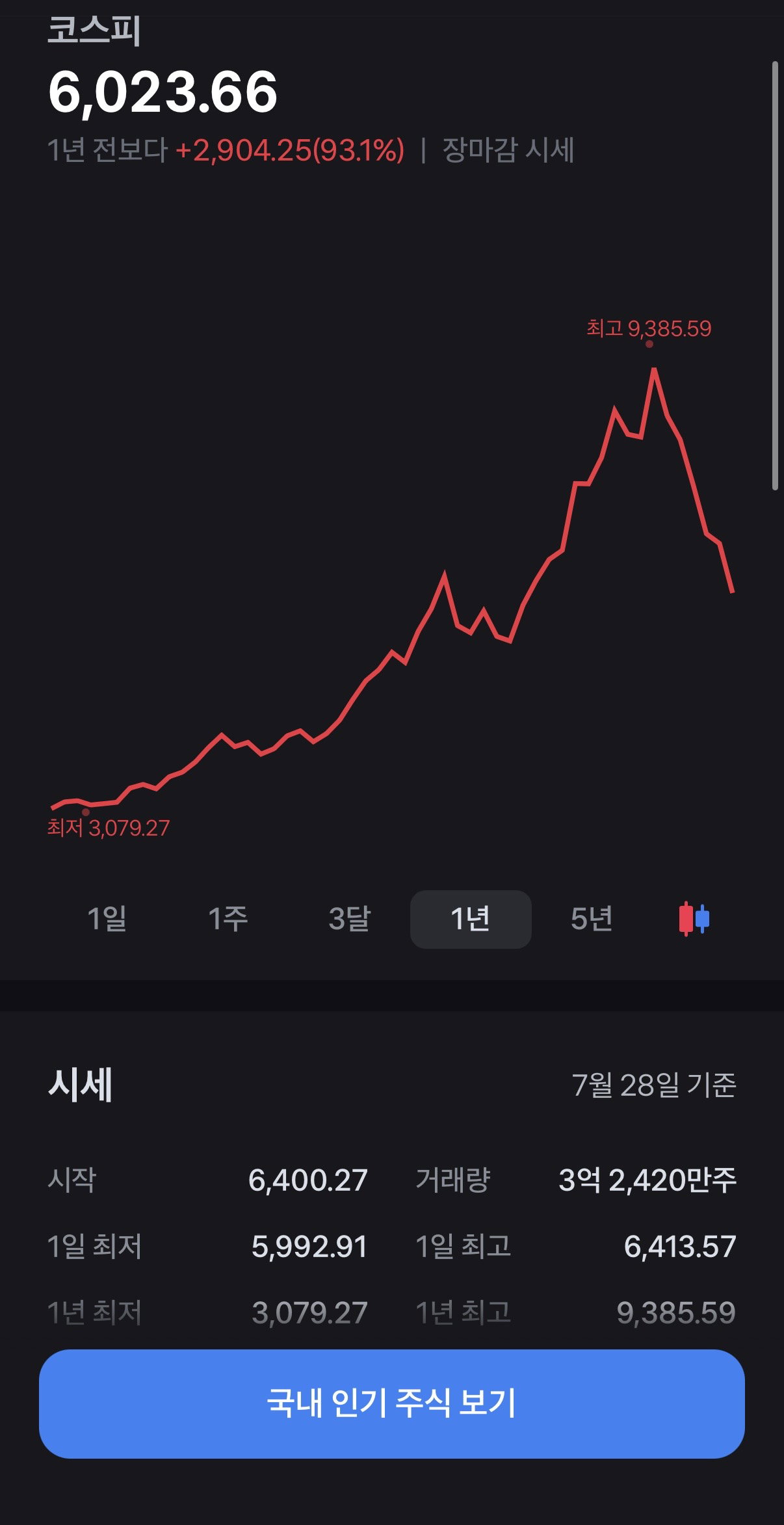Image resolution: width=784 pixels, height=1525 pixels.
Task: Show the 3달 chart range
Action: [349, 919]
